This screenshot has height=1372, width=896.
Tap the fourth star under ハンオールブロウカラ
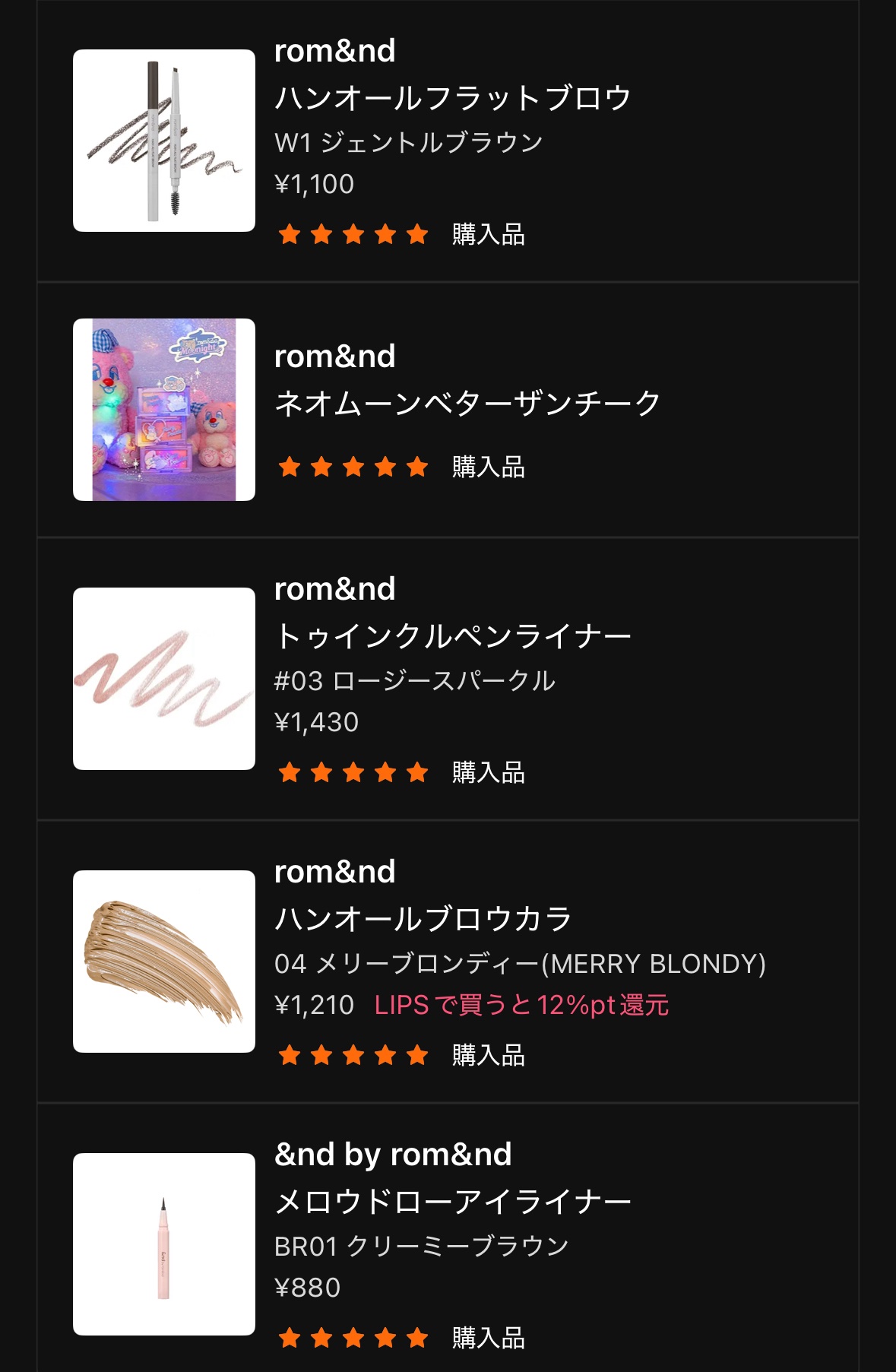point(385,1055)
